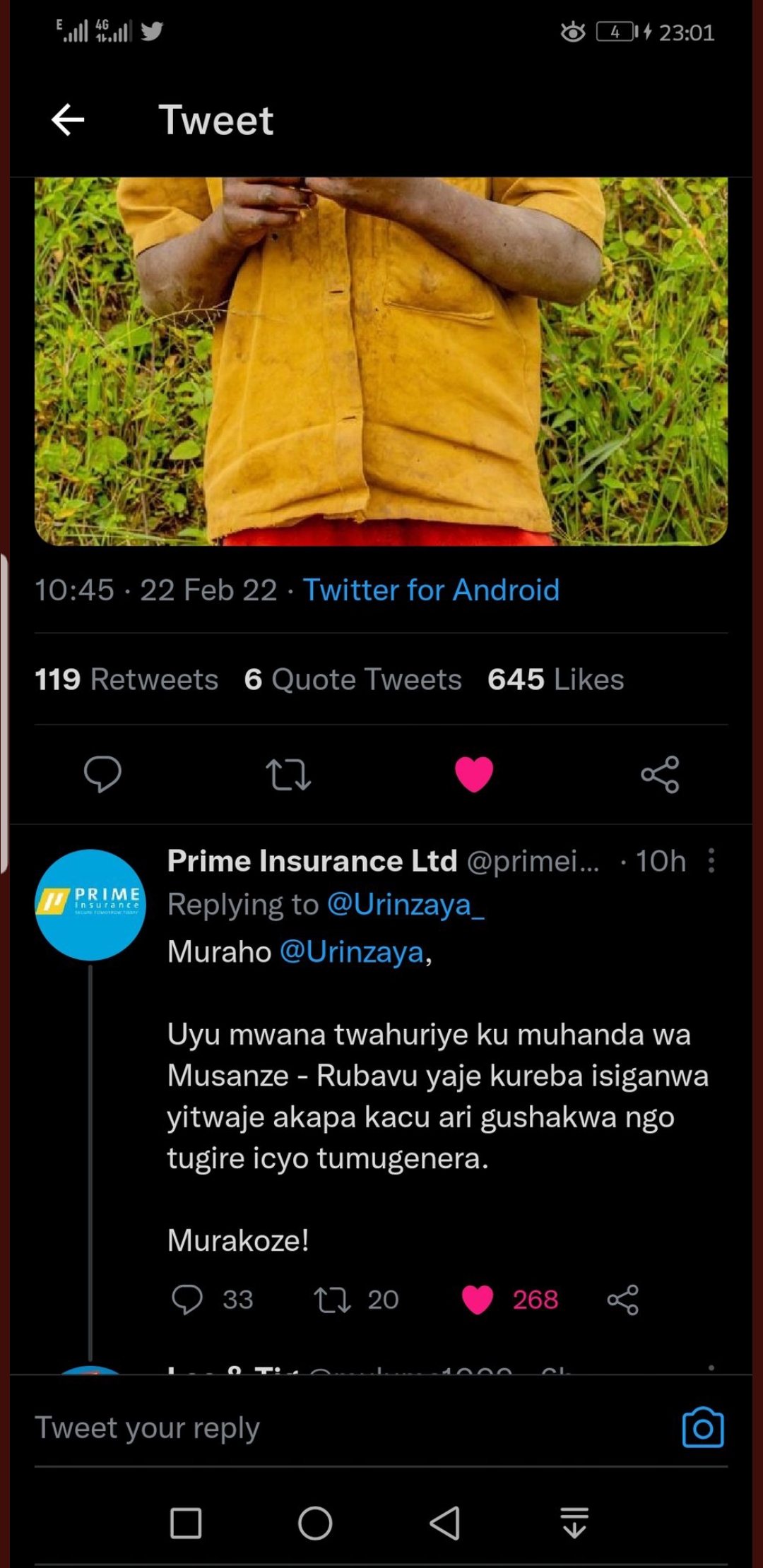The width and height of the screenshot is (763, 1568).
Task: Unlike the main tweet
Action: 473,774
